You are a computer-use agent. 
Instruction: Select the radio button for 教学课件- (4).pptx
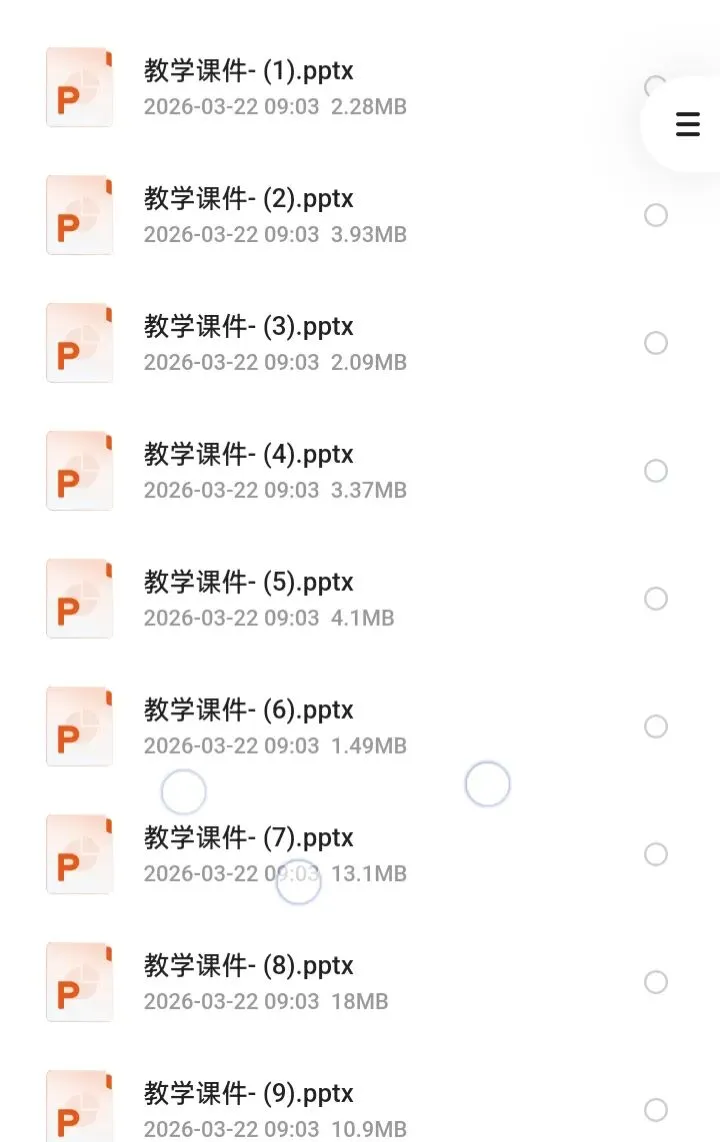click(x=656, y=471)
